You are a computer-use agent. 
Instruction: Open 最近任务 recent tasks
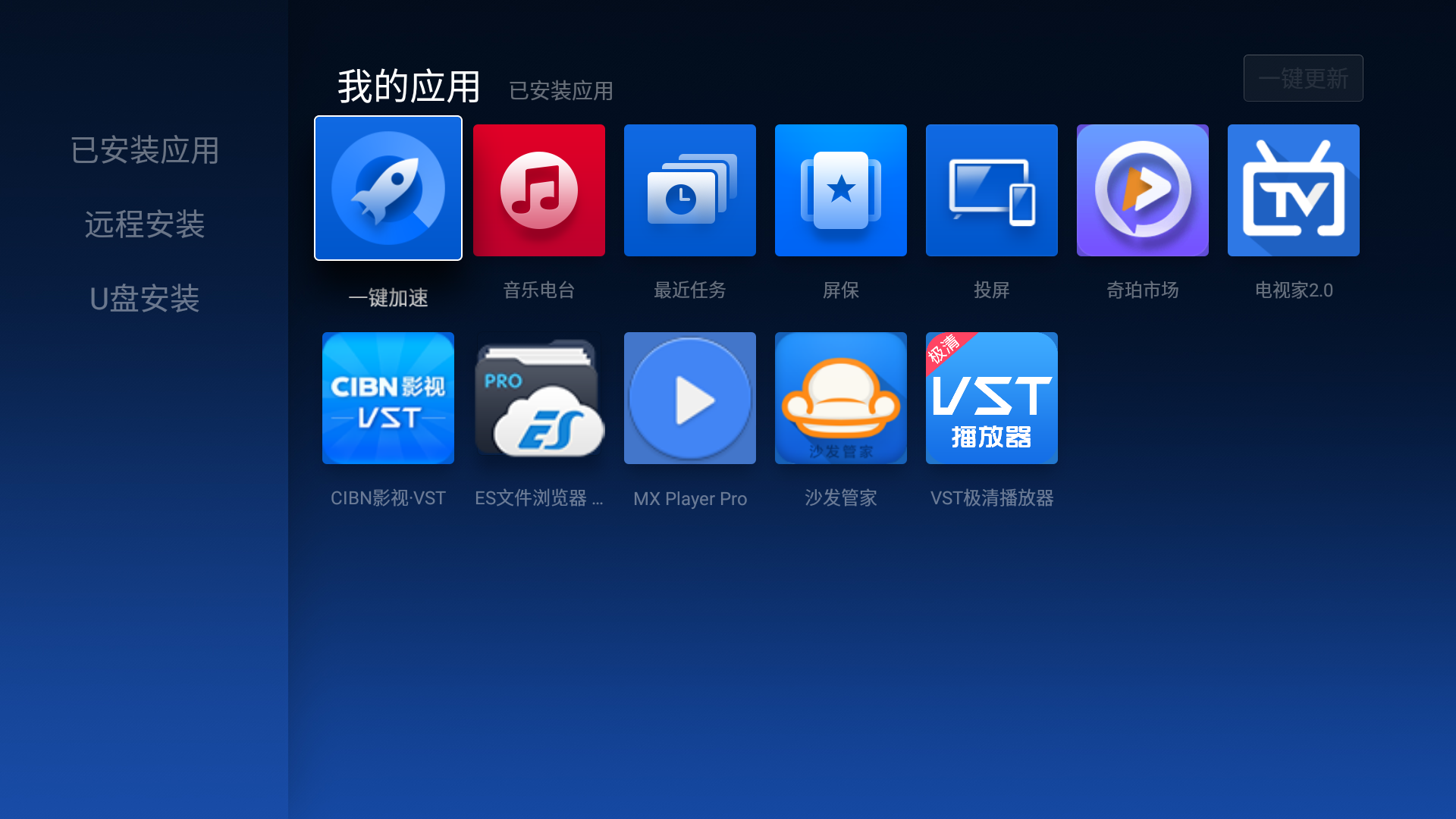pyautogui.click(x=689, y=190)
